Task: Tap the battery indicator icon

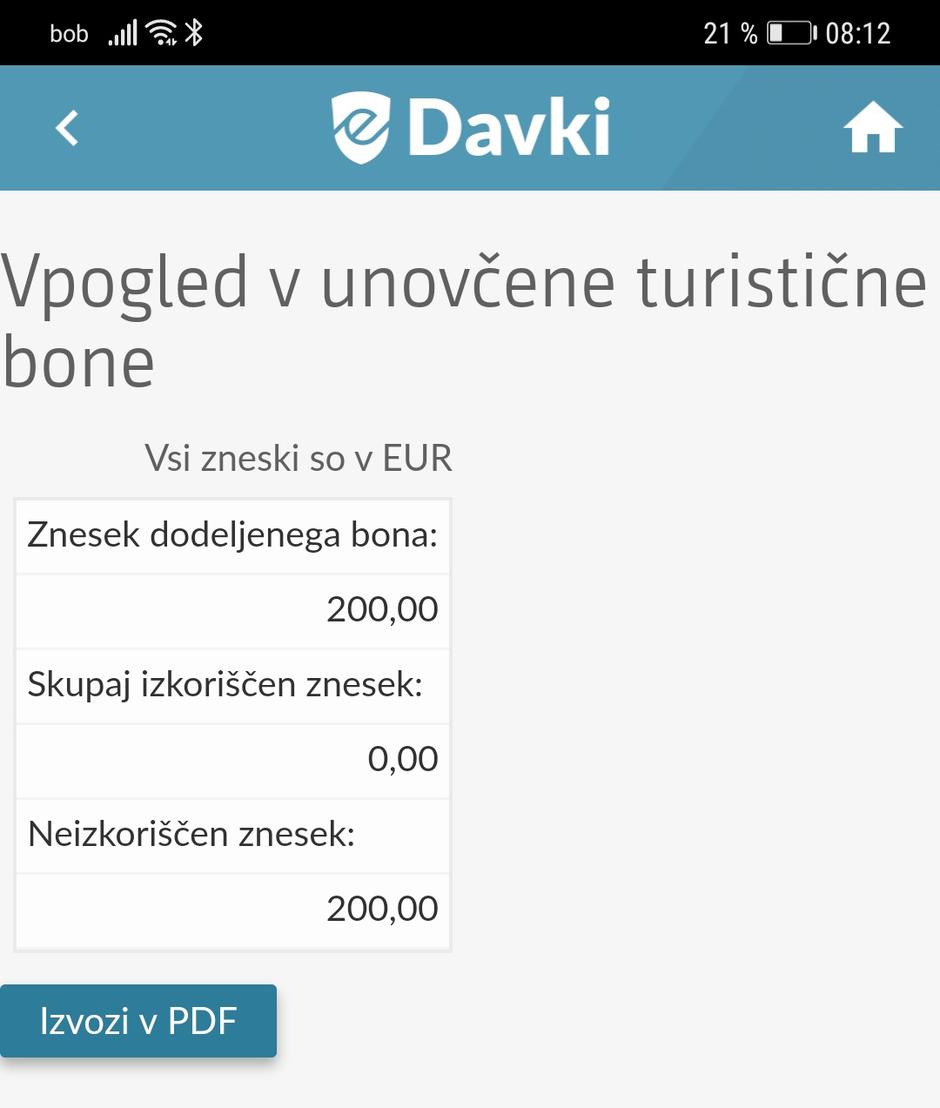Action: click(788, 31)
